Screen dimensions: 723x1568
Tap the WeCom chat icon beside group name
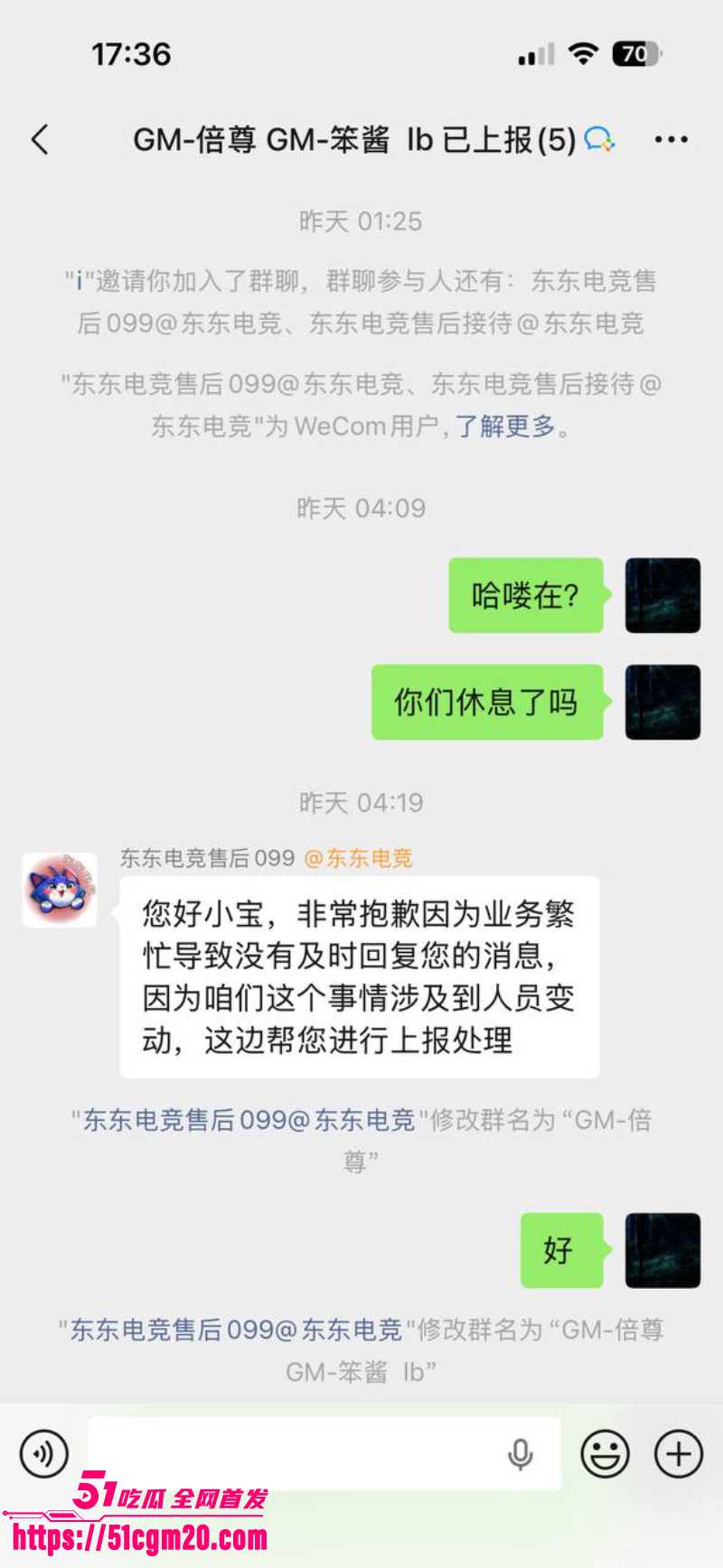click(x=600, y=140)
